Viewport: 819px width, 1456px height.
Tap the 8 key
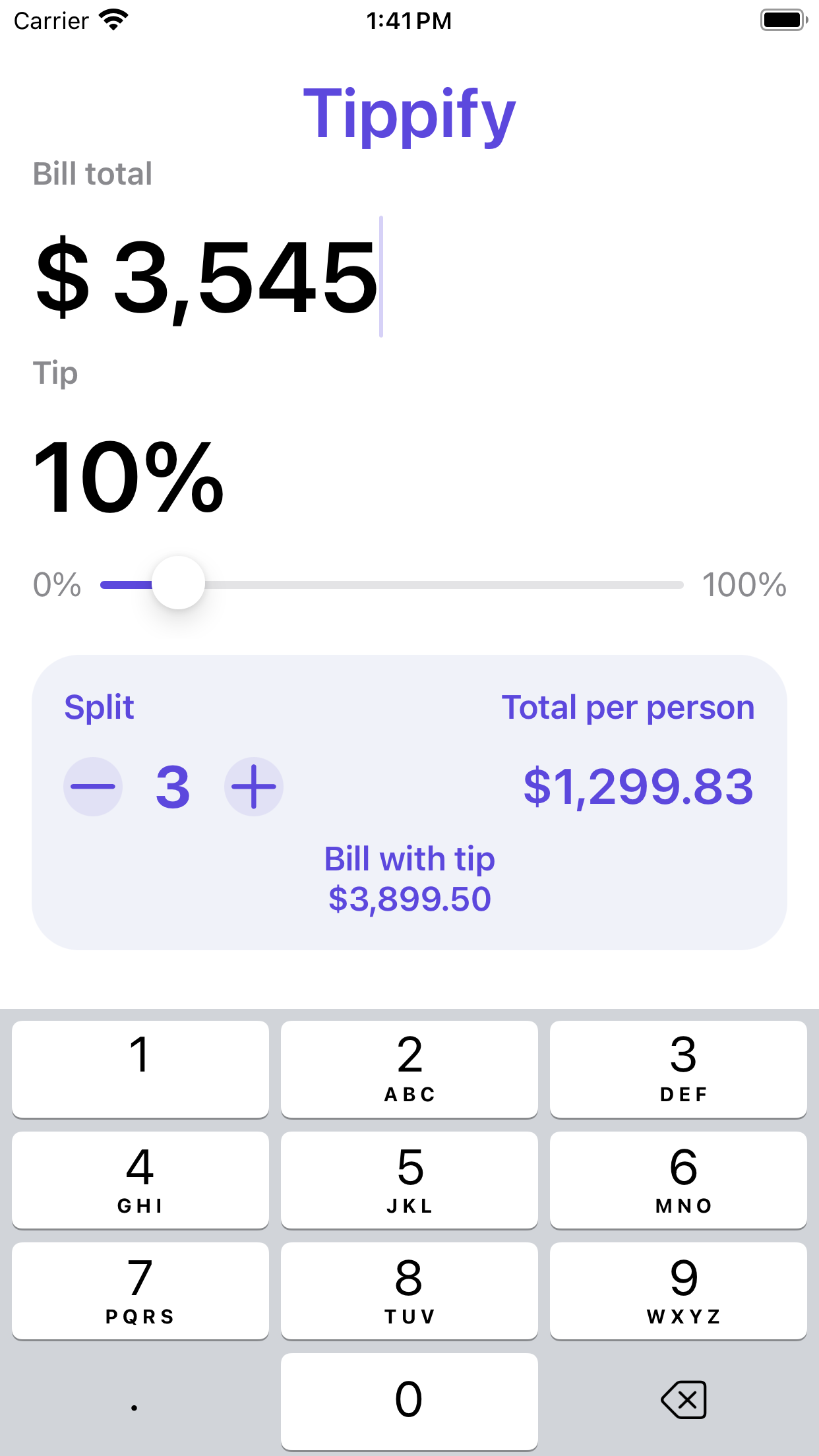[x=409, y=1290]
